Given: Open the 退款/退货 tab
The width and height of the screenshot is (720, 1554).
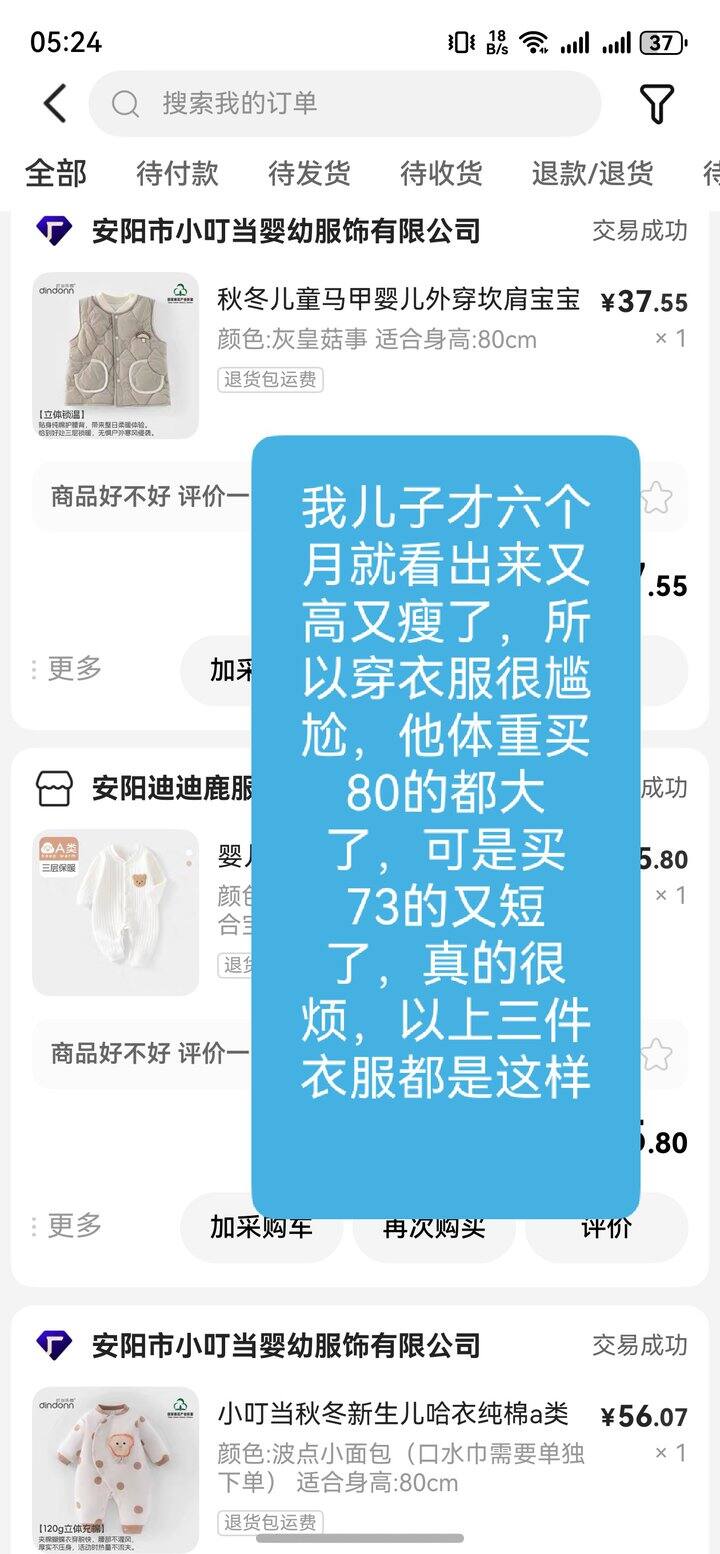Looking at the screenshot, I should (x=592, y=173).
